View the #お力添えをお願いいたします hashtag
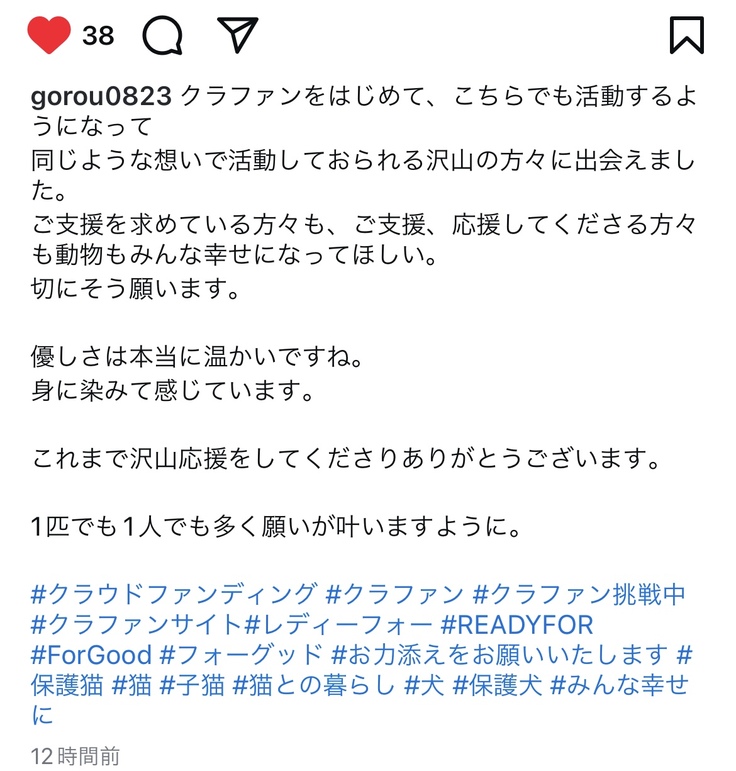This screenshot has height=771, width=736. [499, 656]
